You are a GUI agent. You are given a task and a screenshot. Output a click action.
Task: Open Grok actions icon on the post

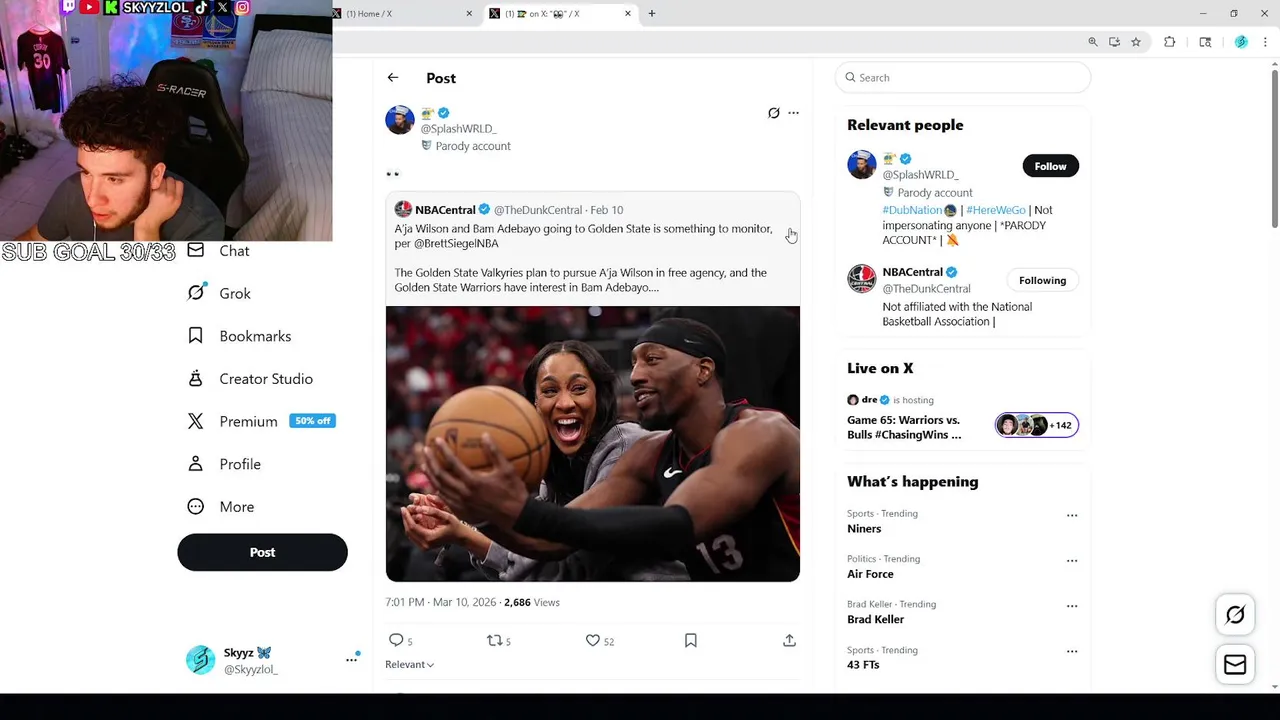pyautogui.click(x=773, y=113)
